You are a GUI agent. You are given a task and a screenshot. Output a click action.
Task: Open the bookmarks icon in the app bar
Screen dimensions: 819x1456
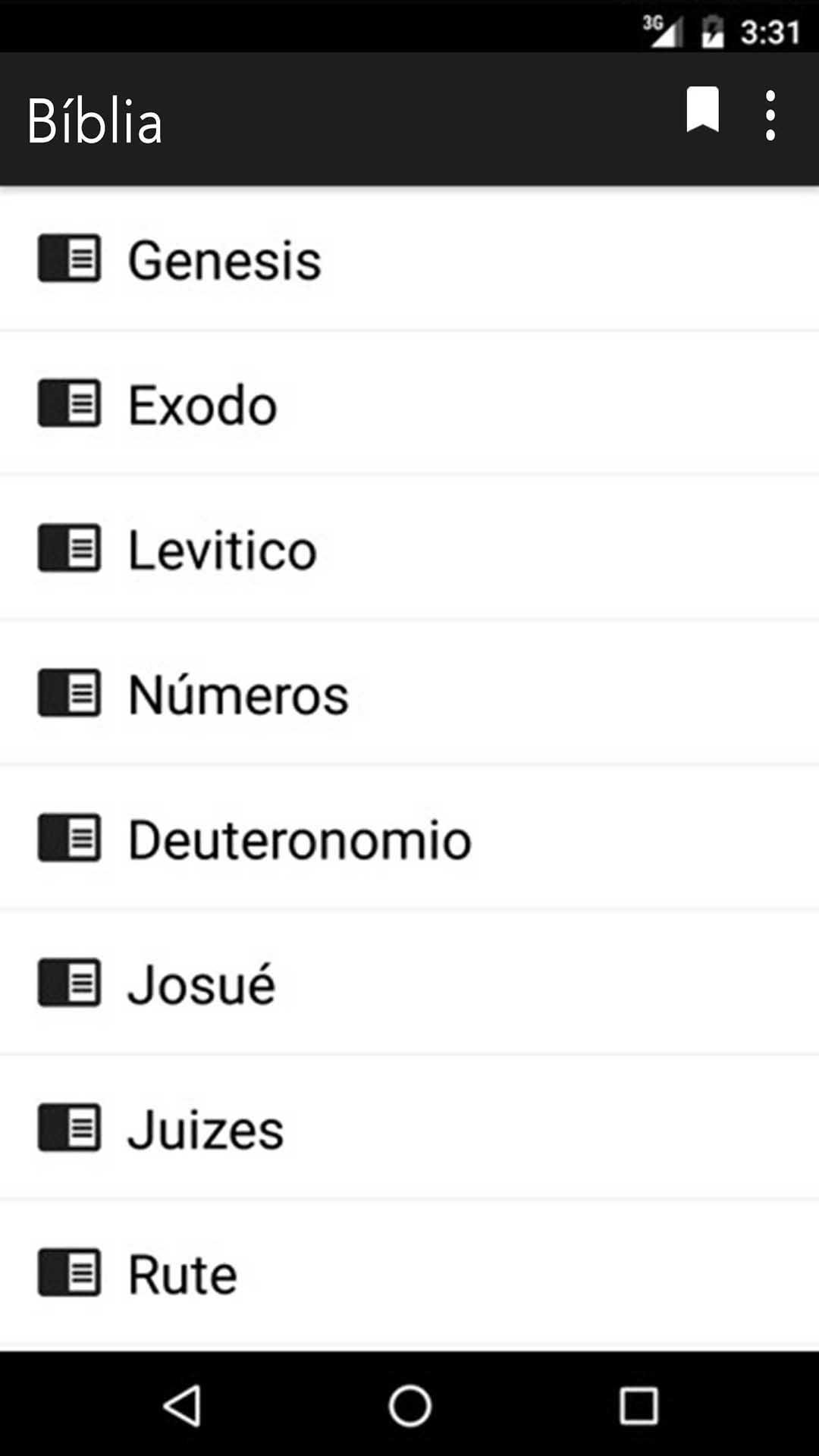click(702, 111)
